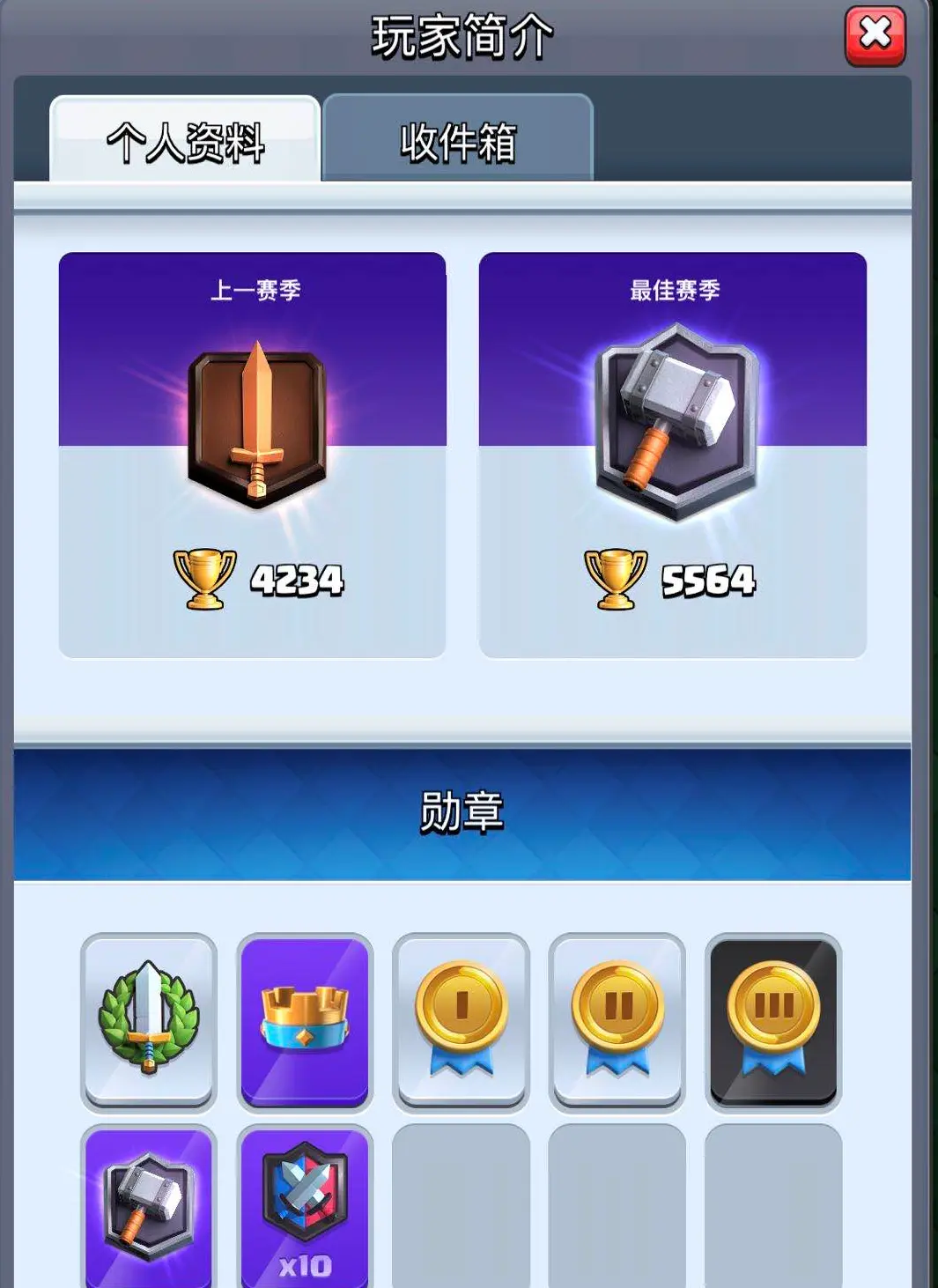This screenshot has height=1288, width=938.
Task: Select the gold medal I badge
Action: click(x=461, y=1019)
